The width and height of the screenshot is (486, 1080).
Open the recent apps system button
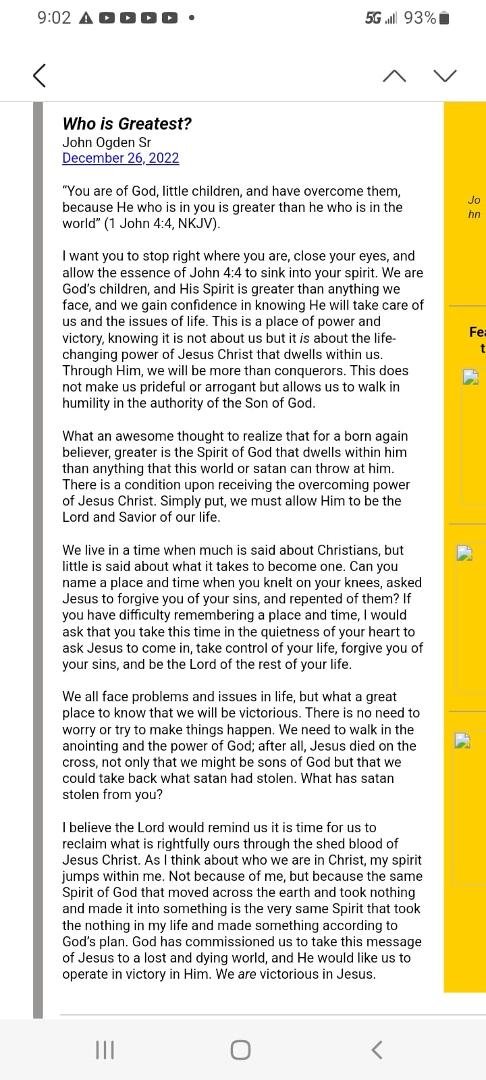105,1050
